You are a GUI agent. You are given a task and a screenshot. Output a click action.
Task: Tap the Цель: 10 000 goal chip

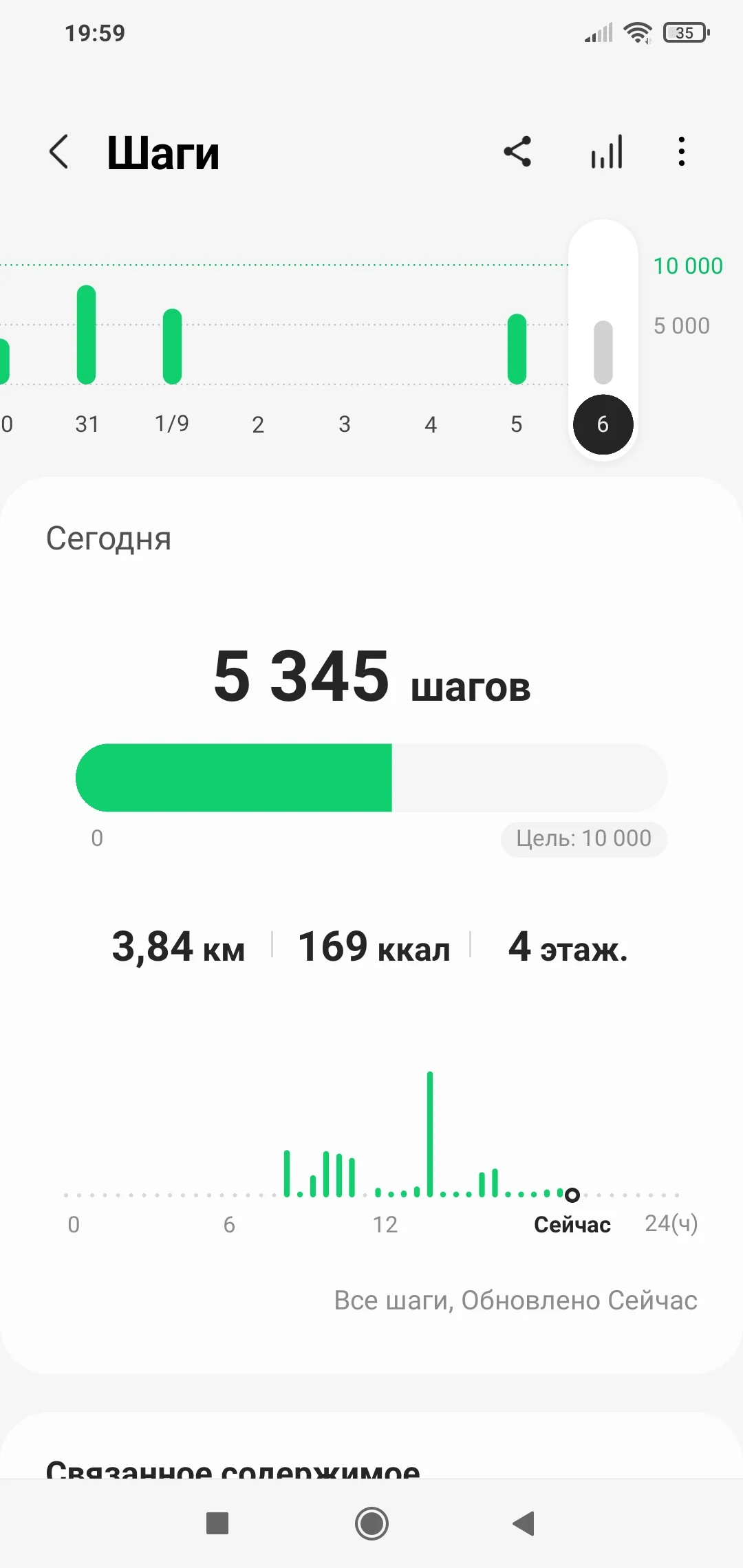point(583,838)
